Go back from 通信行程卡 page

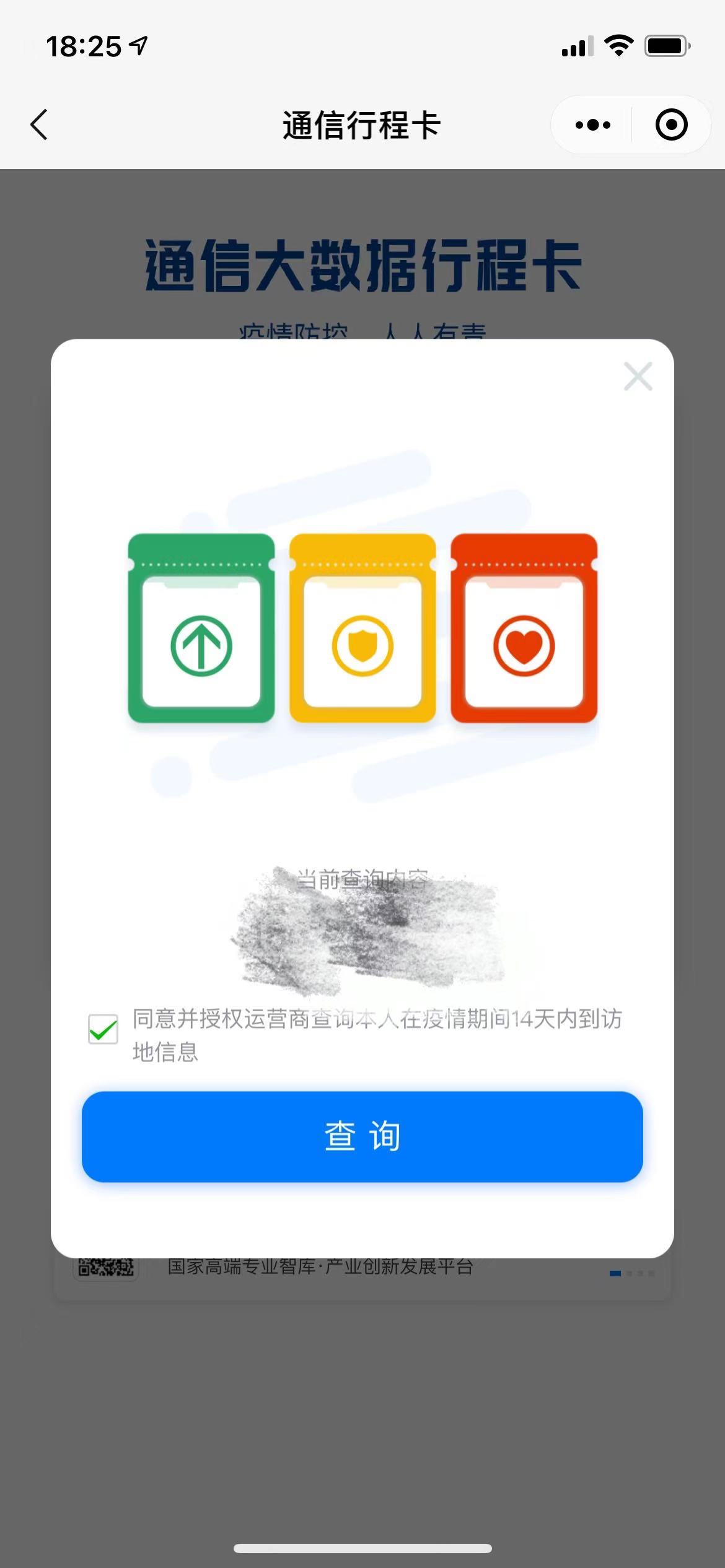(x=39, y=124)
